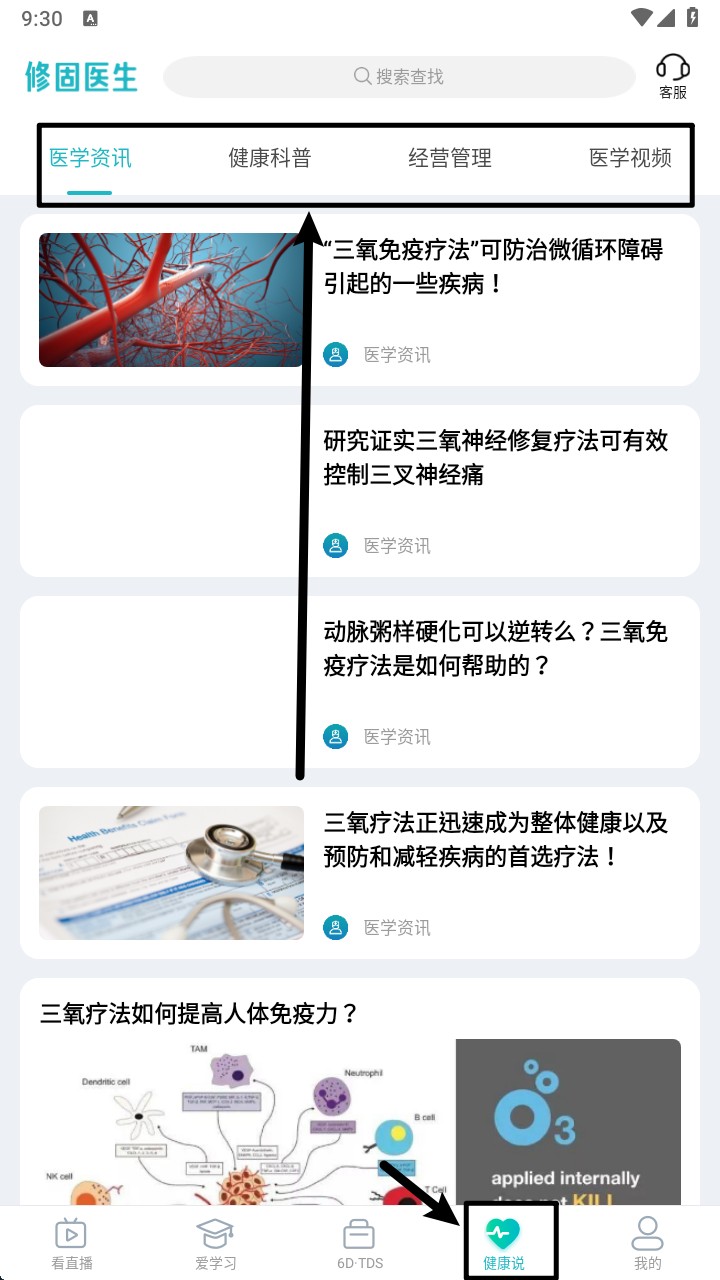
Task: Open 三氧疗法如何提高人体免疫力 article
Action: (200, 1014)
